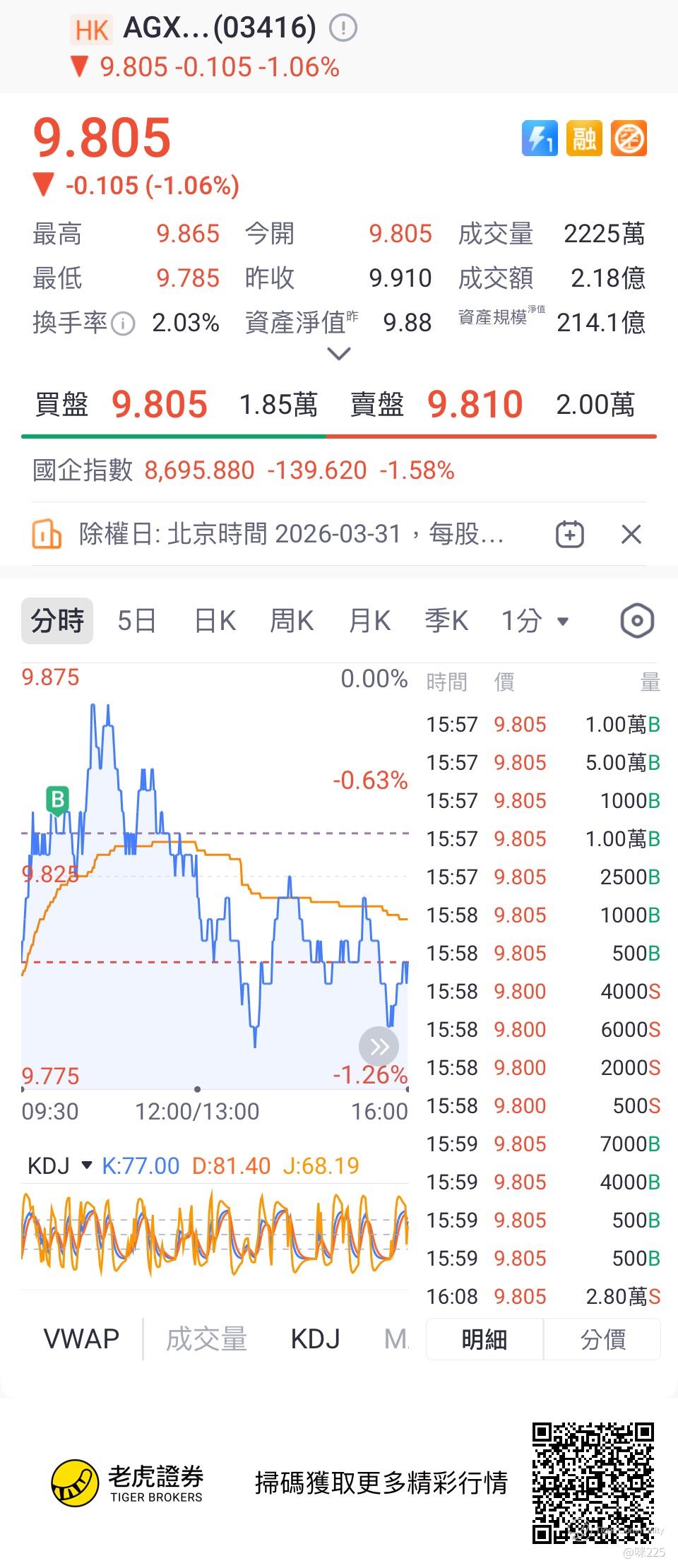The width and height of the screenshot is (678, 1568).
Task: Expand more quote details with the chevron
Action: pyautogui.click(x=339, y=354)
